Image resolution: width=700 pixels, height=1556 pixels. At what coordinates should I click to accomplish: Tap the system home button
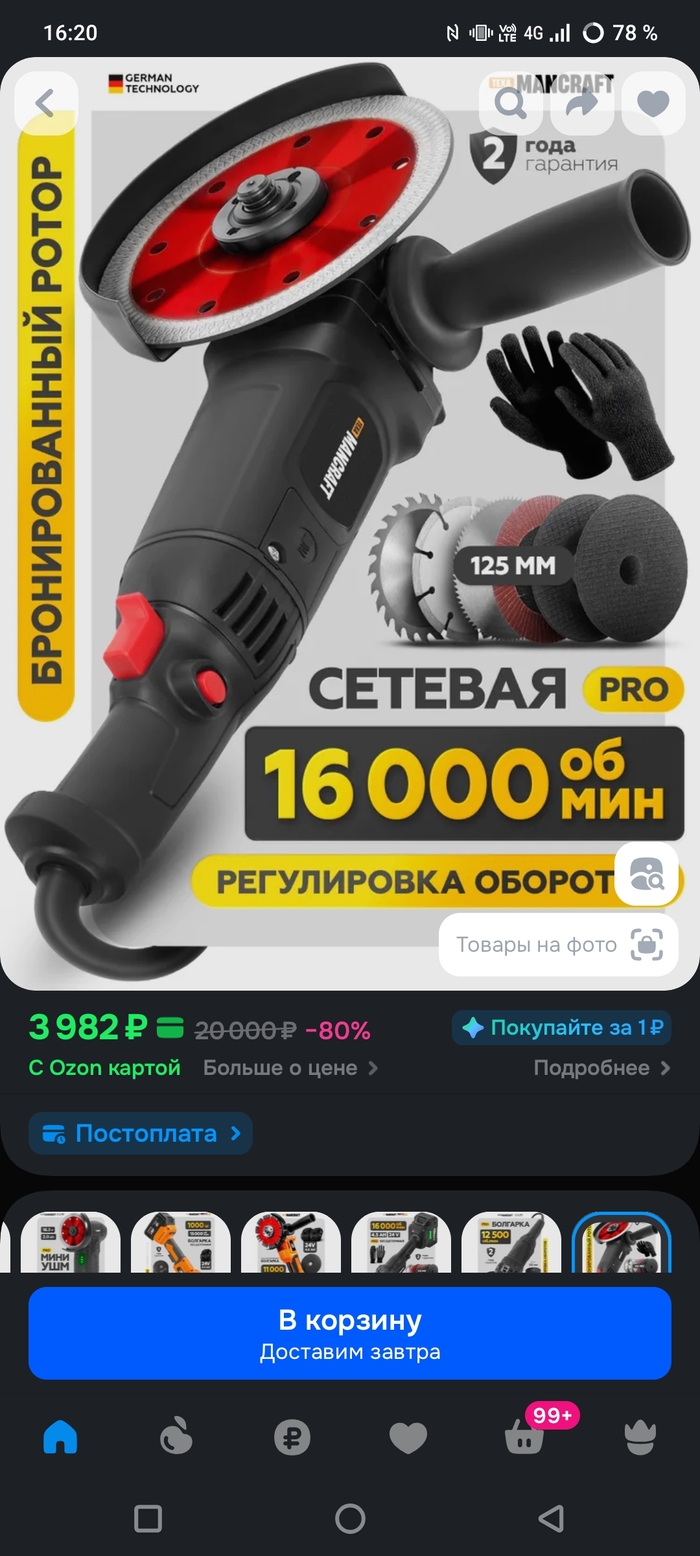click(350, 1519)
